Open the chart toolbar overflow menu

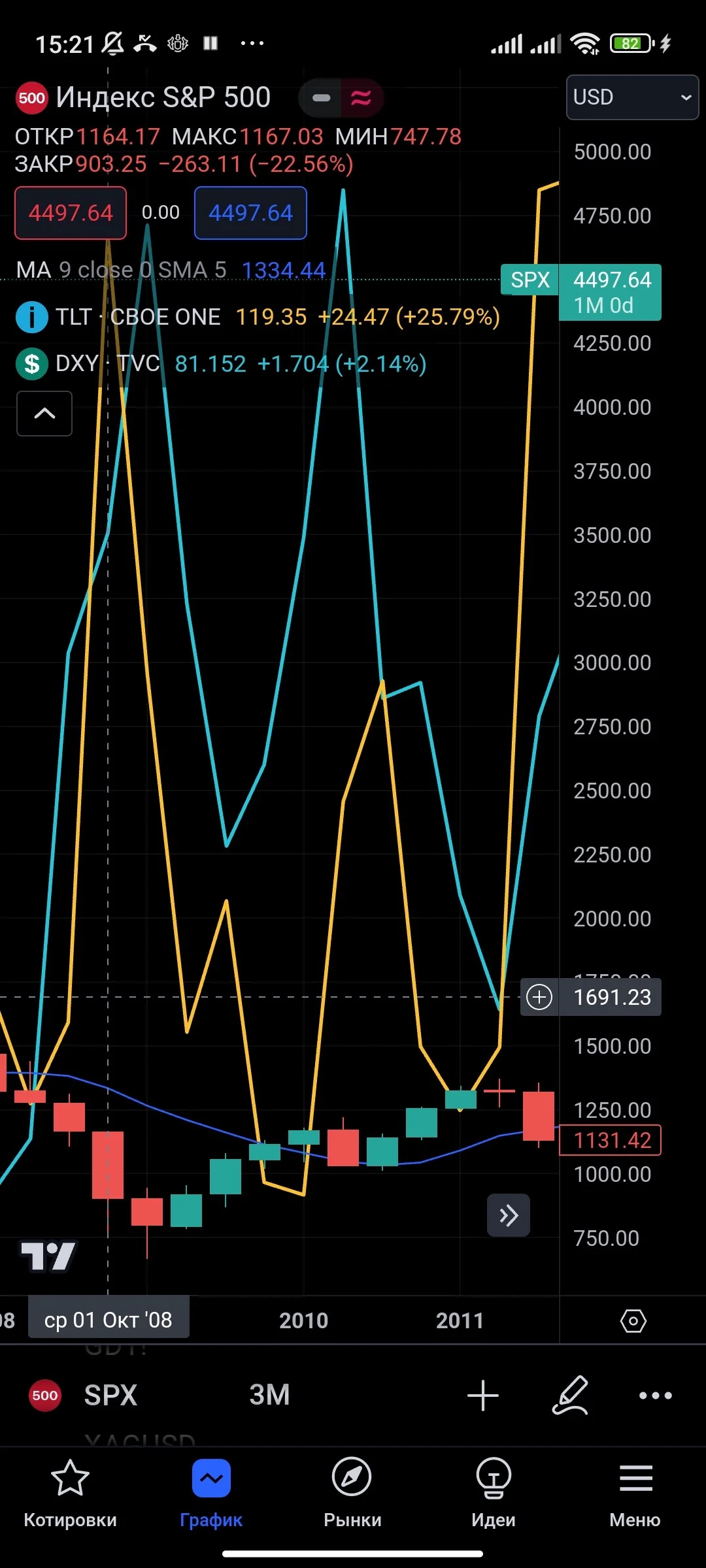click(x=656, y=1396)
